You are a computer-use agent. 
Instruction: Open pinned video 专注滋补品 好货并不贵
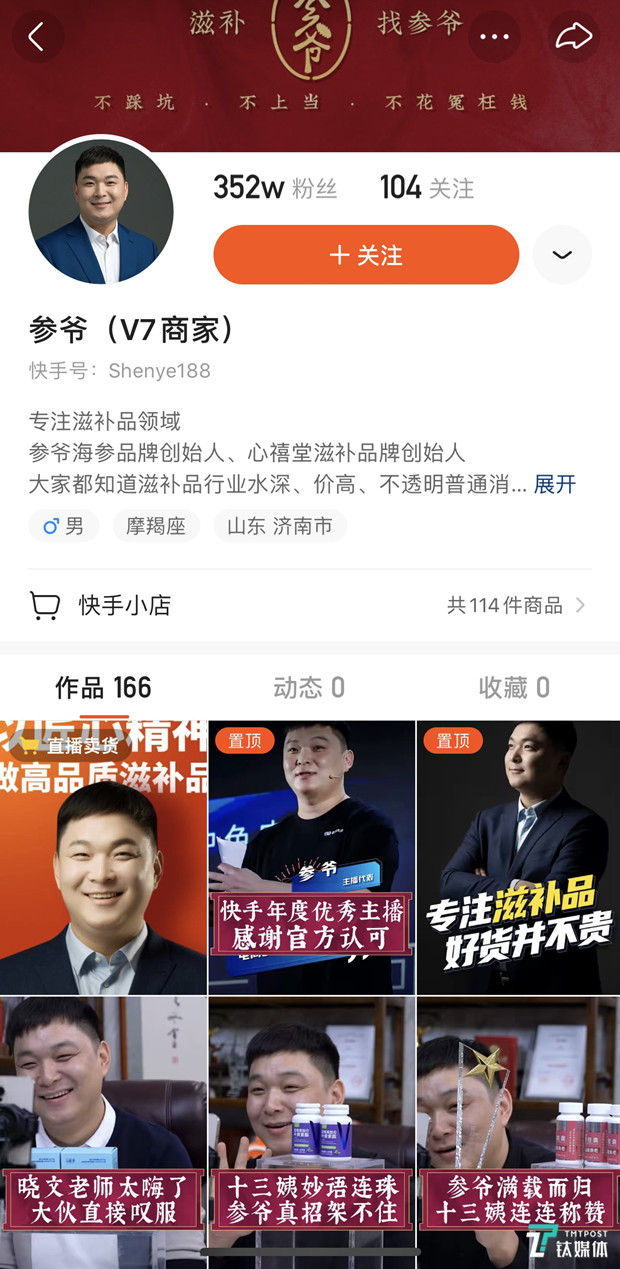(518, 857)
